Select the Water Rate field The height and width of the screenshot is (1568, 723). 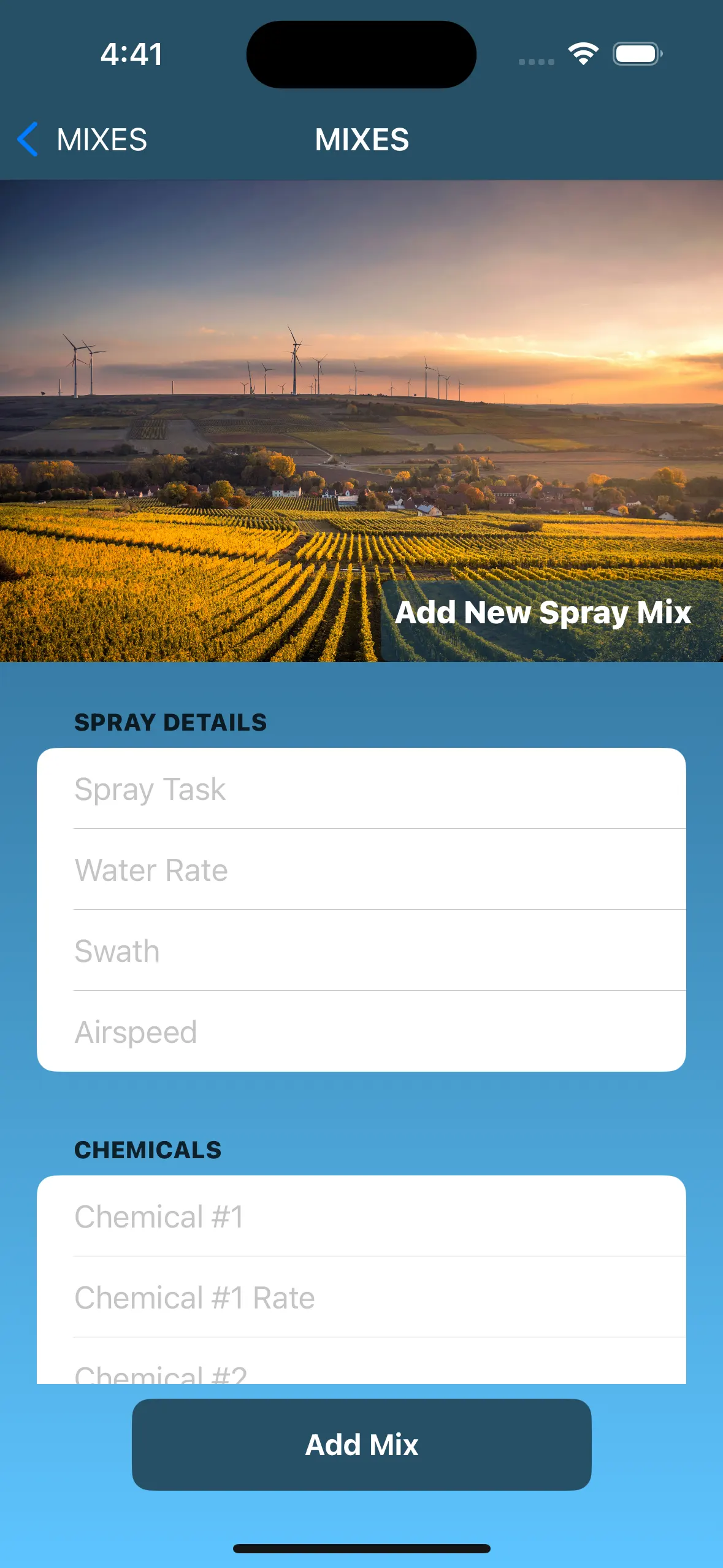361,870
